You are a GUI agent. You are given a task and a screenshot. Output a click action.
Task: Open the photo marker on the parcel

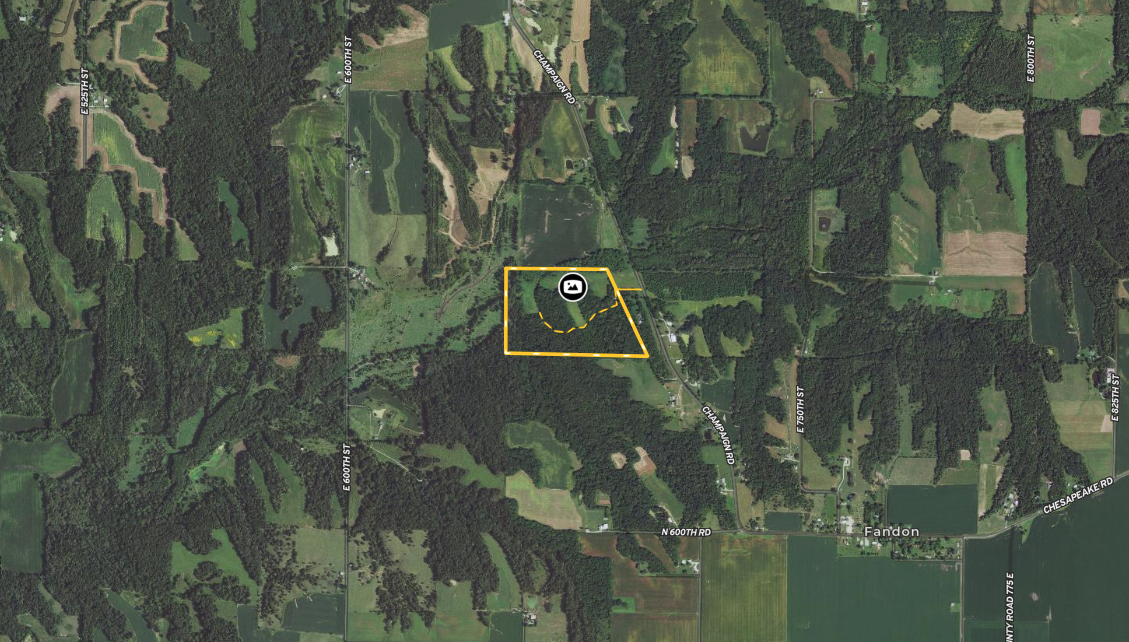pos(572,287)
